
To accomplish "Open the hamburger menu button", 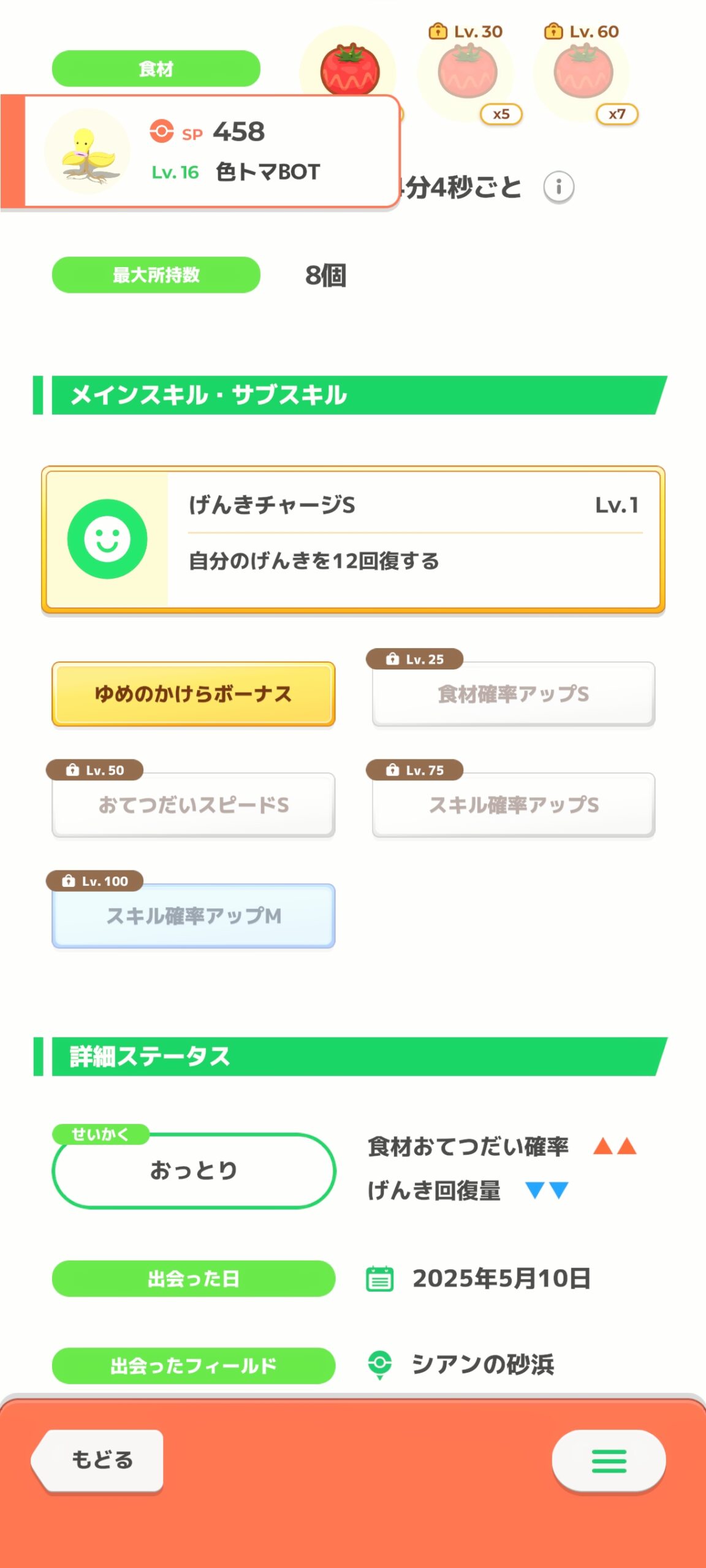I will coord(609,1461).
